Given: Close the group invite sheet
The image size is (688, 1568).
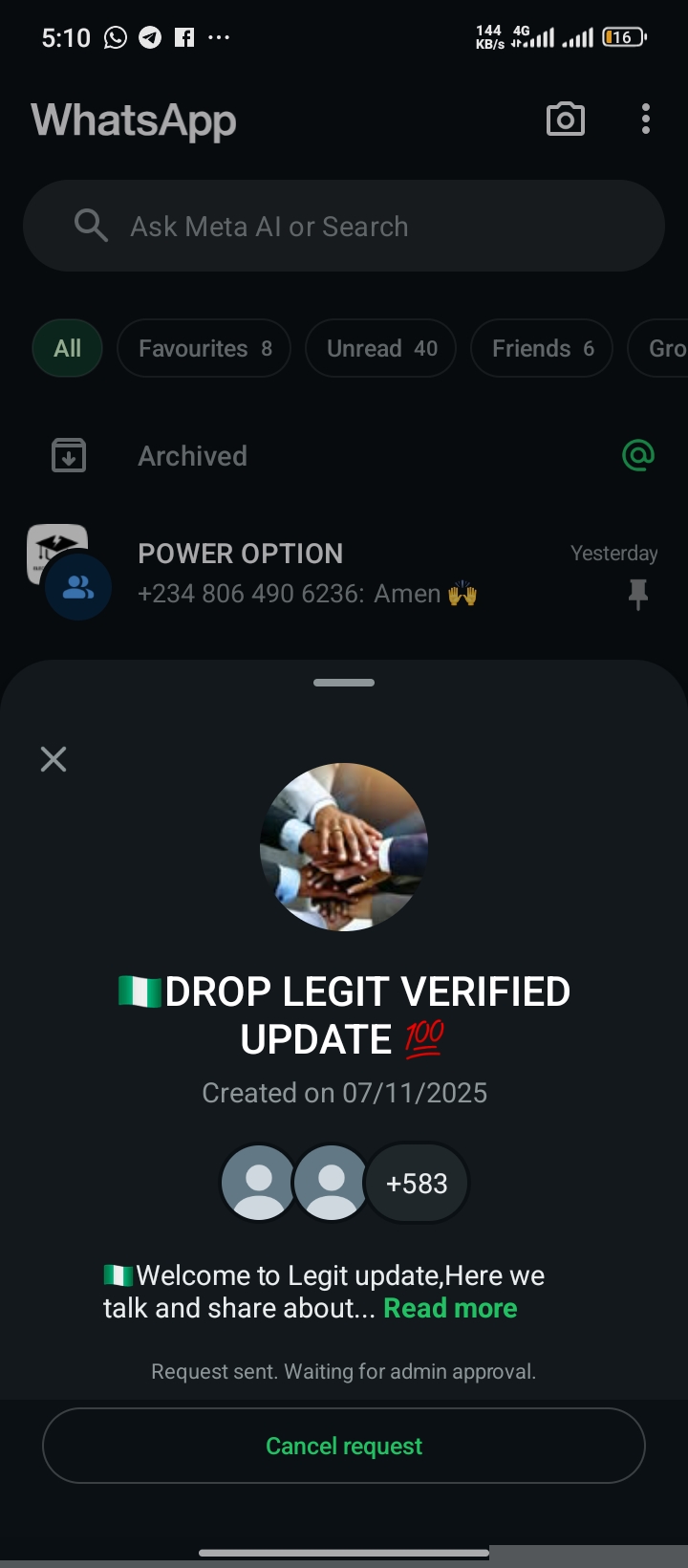Looking at the screenshot, I should point(54,759).
